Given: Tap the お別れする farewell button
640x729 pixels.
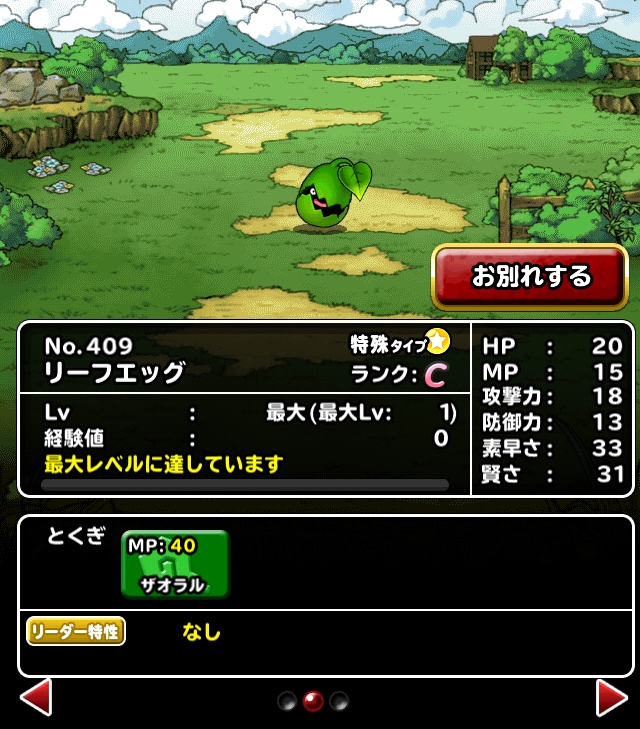Looking at the screenshot, I should [x=530, y=276].
